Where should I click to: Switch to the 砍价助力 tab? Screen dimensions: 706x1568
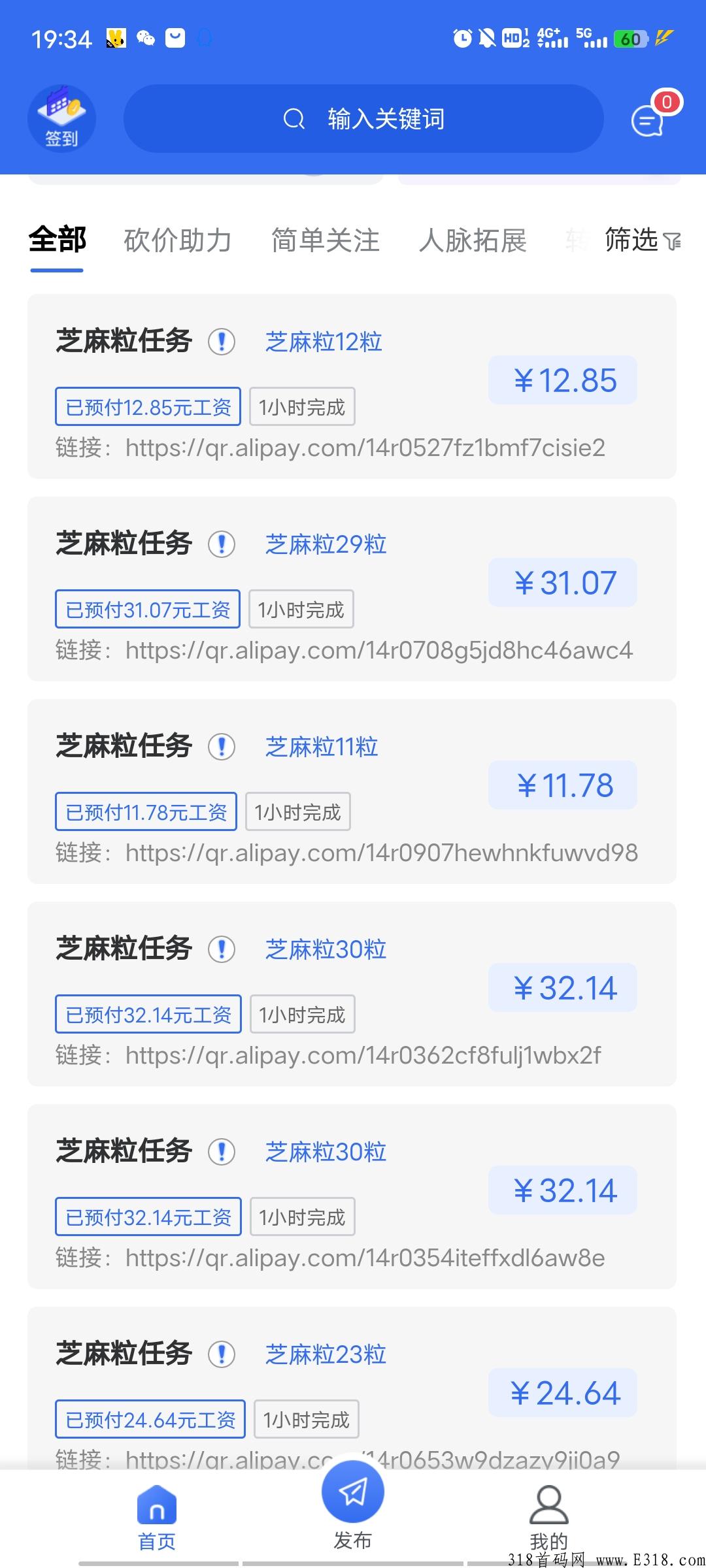178,240
